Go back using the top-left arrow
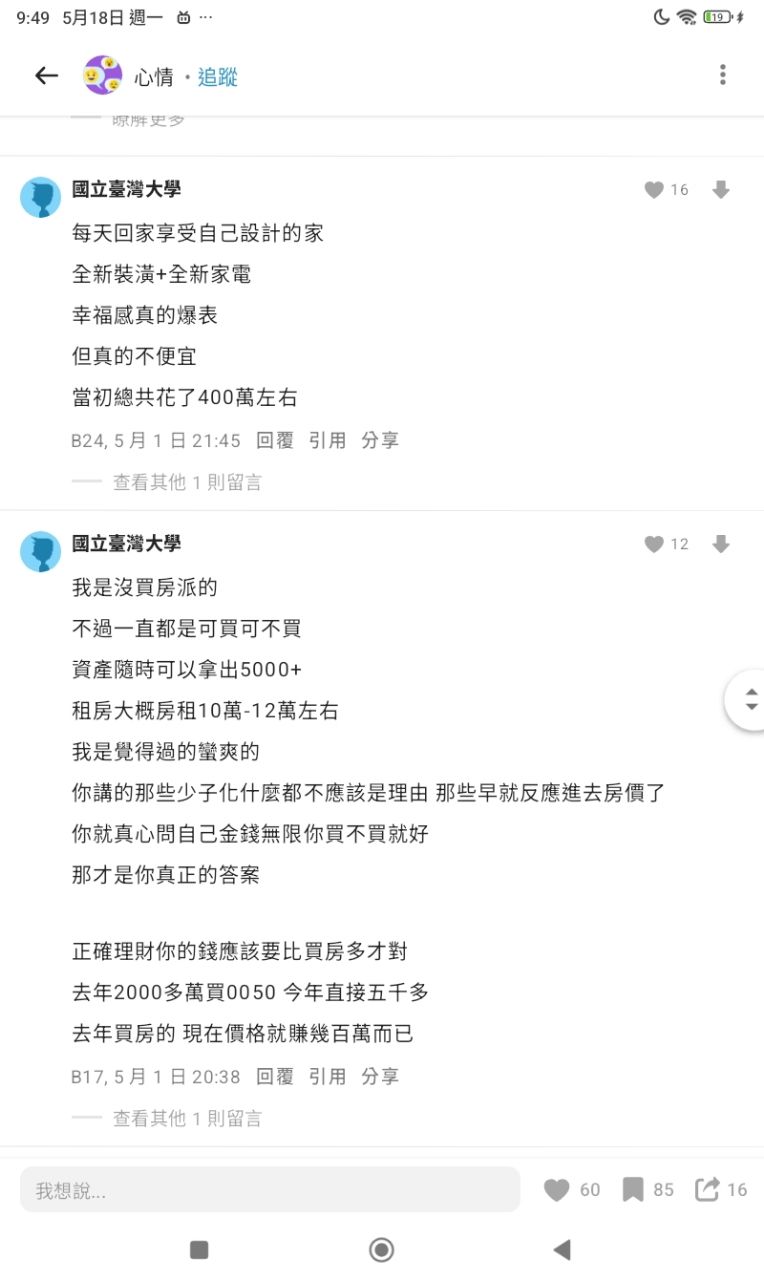 [47, 76]
